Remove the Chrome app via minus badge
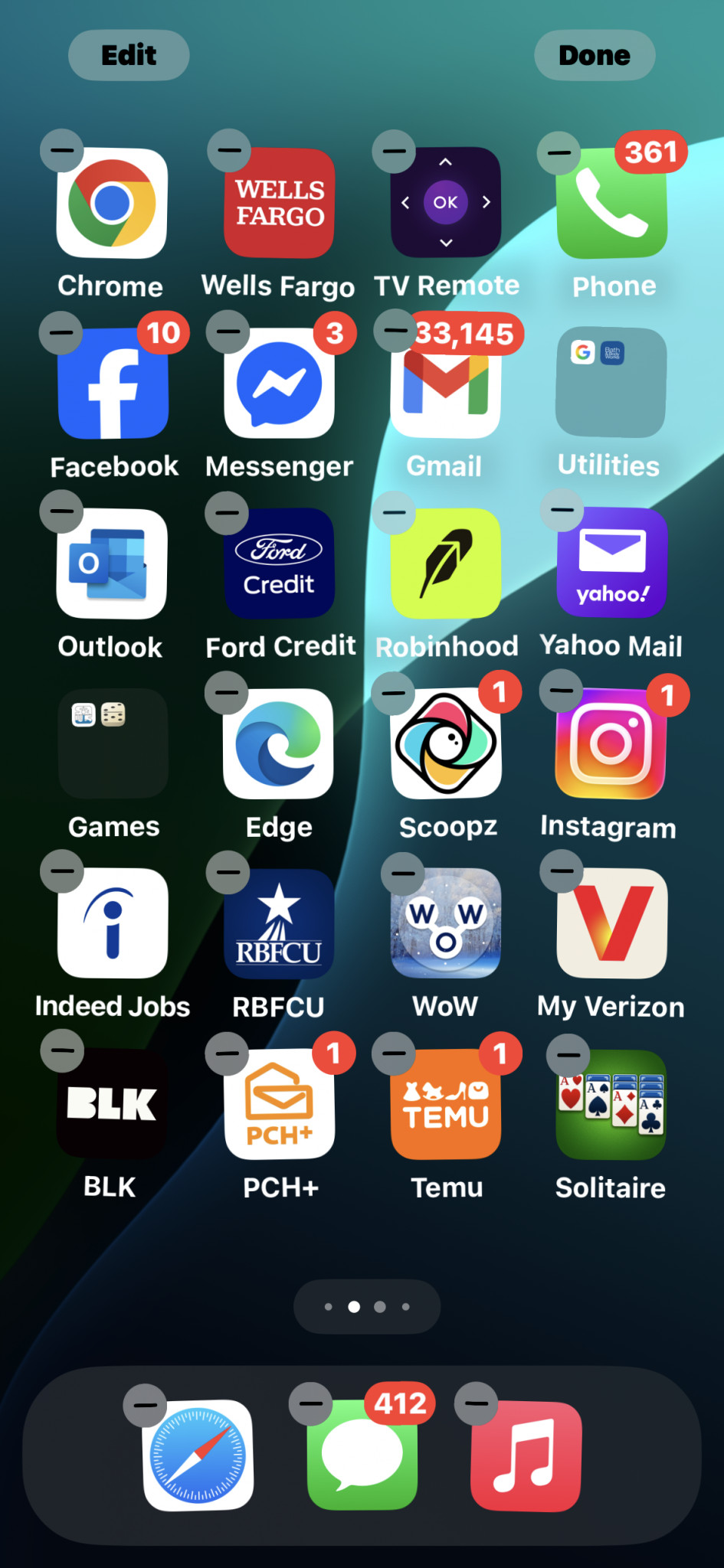 [62, 150]
